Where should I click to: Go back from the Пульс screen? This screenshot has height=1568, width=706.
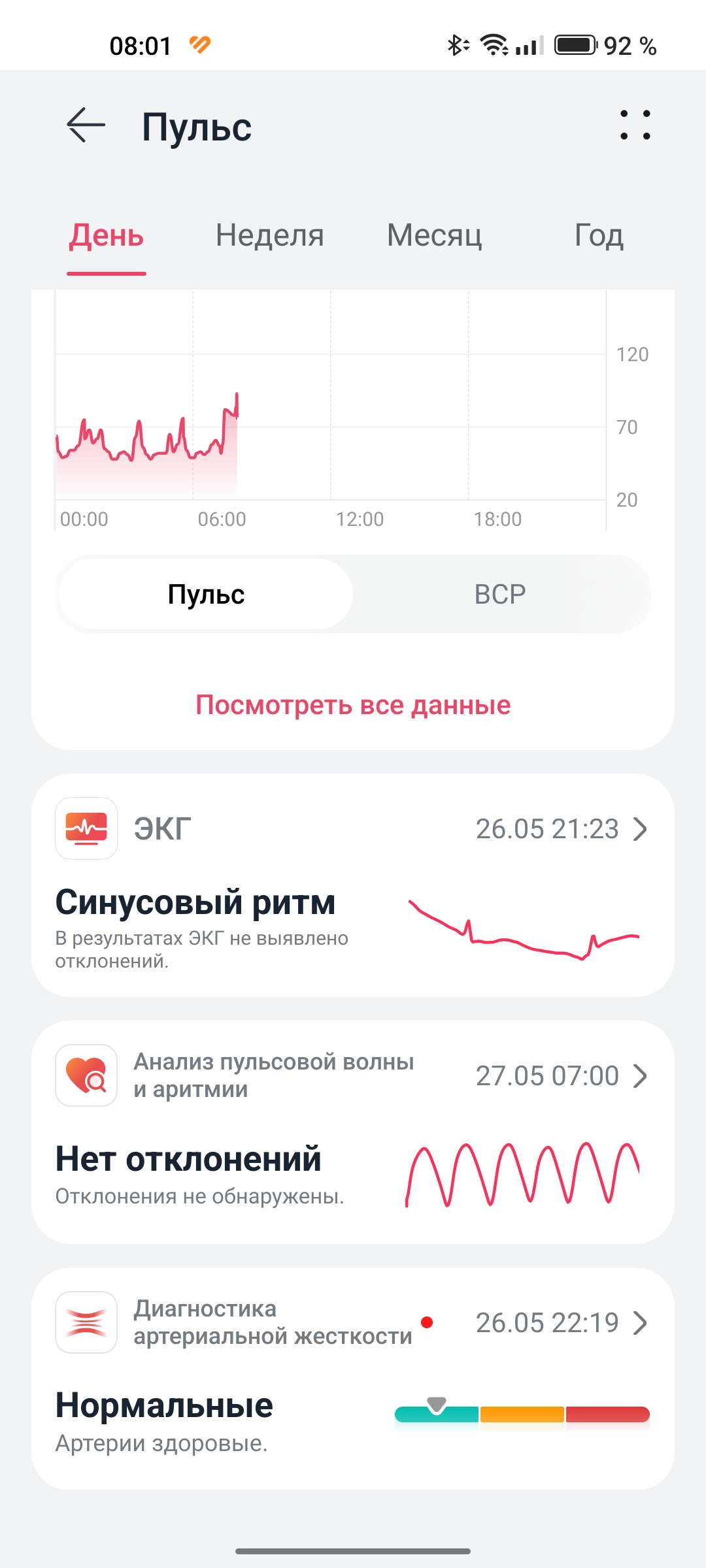(x=86, y=125)
